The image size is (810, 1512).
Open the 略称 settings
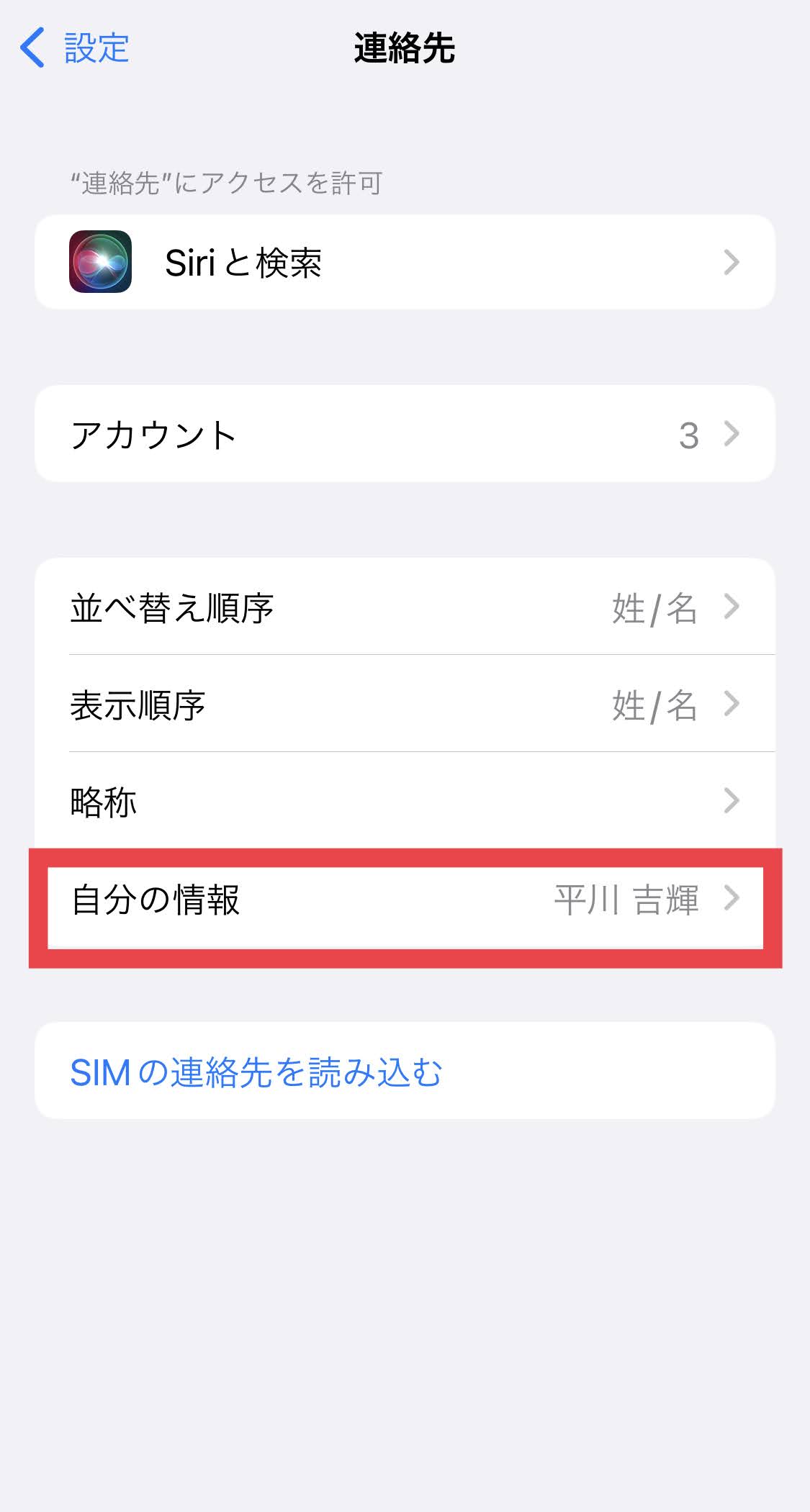[x=405, y=801]
